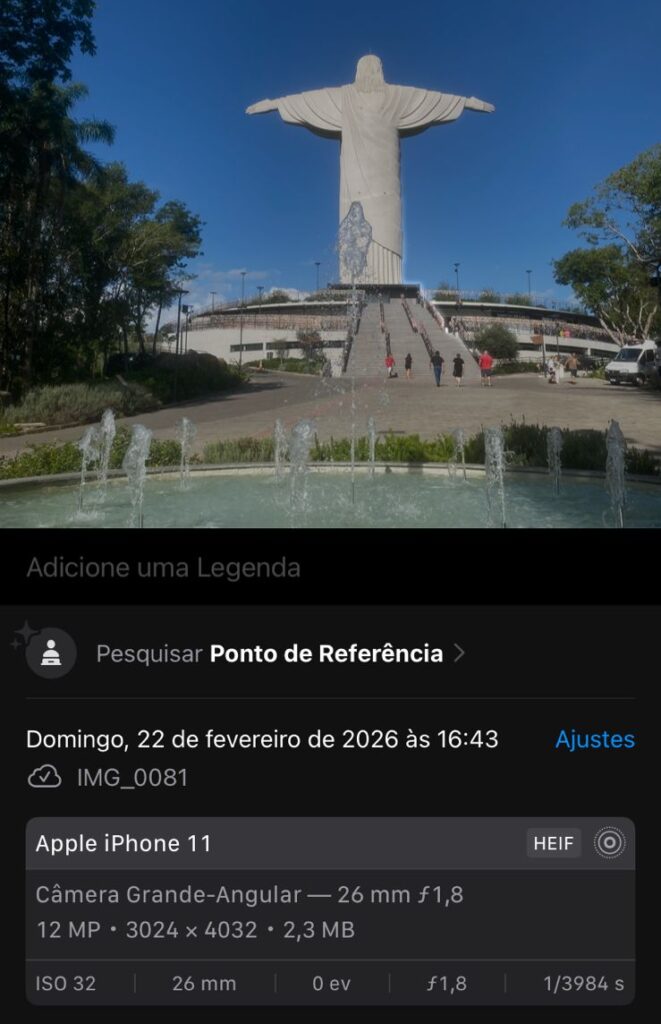Open Pesquisar Ponto de Referência lookup

(x=270, y=654)
